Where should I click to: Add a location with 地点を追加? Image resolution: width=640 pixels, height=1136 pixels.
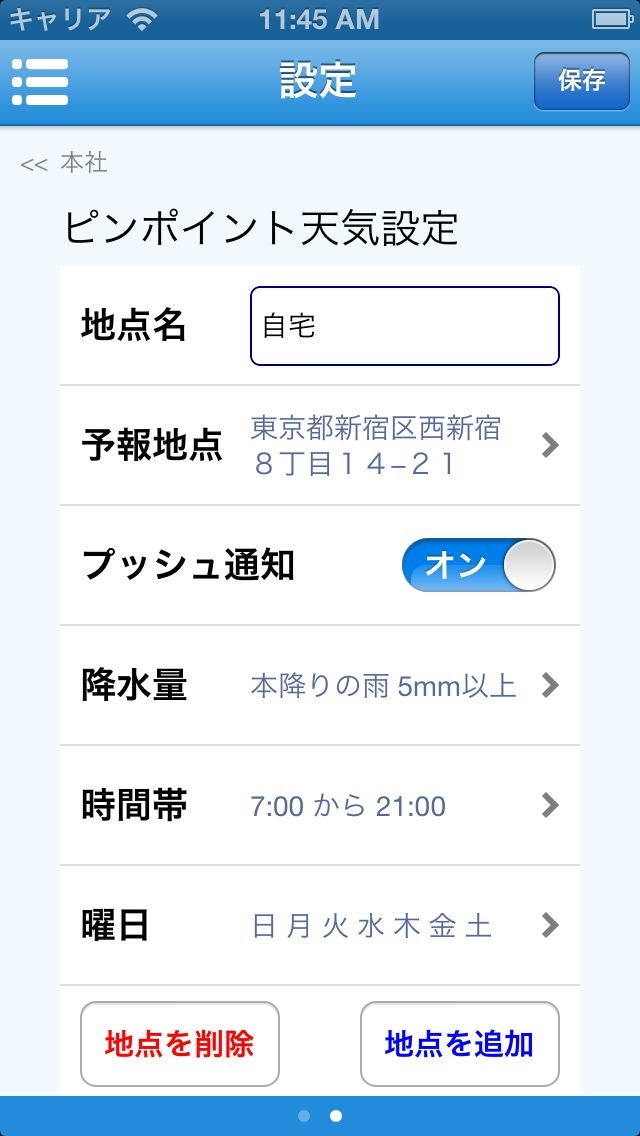(x=459, y=1044)
